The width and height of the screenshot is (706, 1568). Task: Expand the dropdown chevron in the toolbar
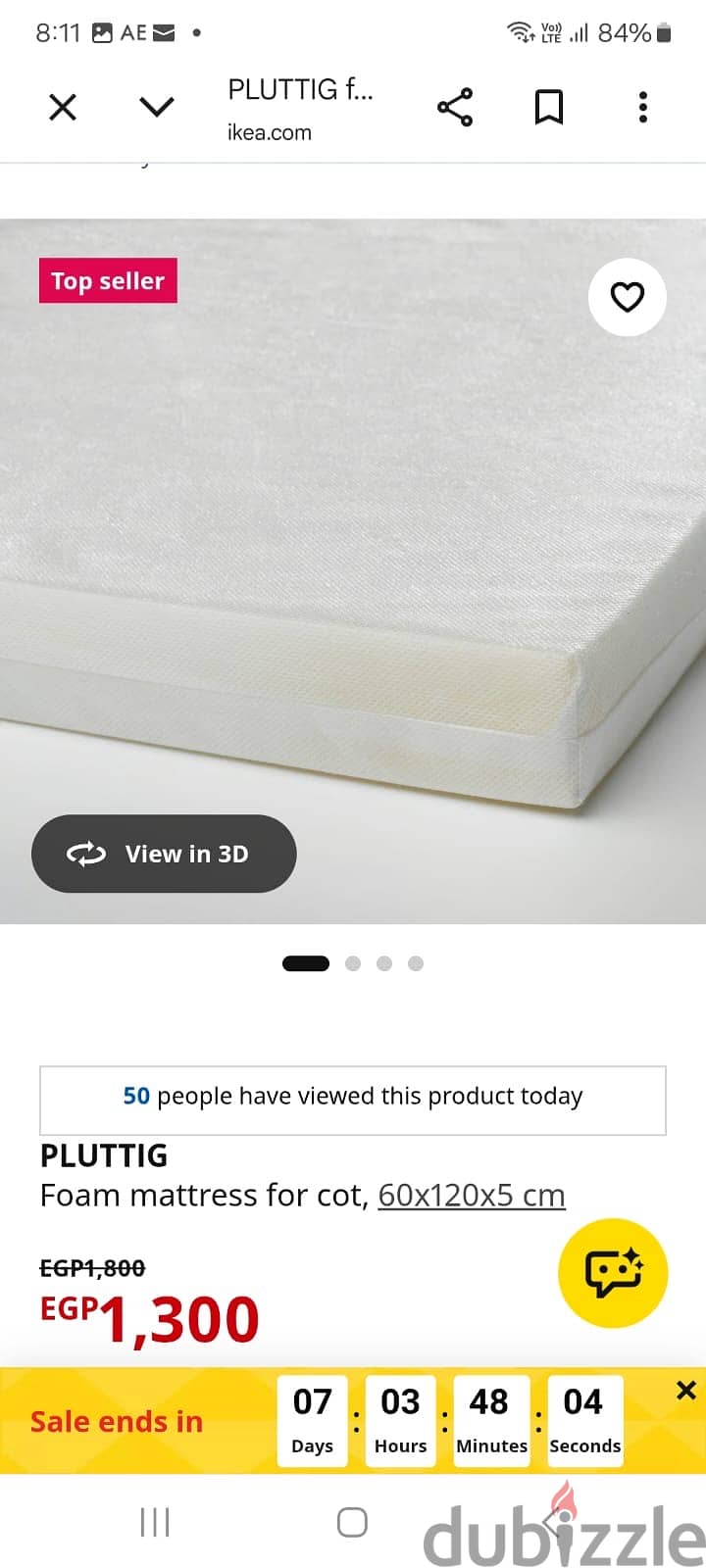(x=157, y=107)
